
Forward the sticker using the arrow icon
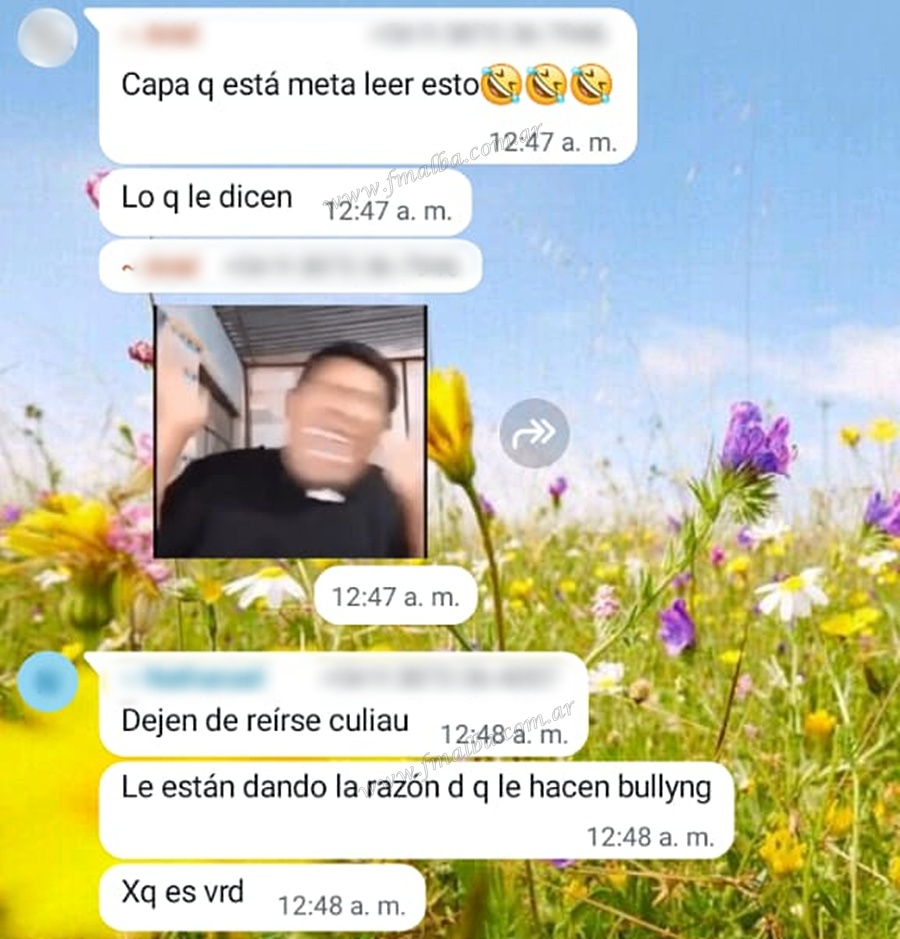(x=534, y=433)
